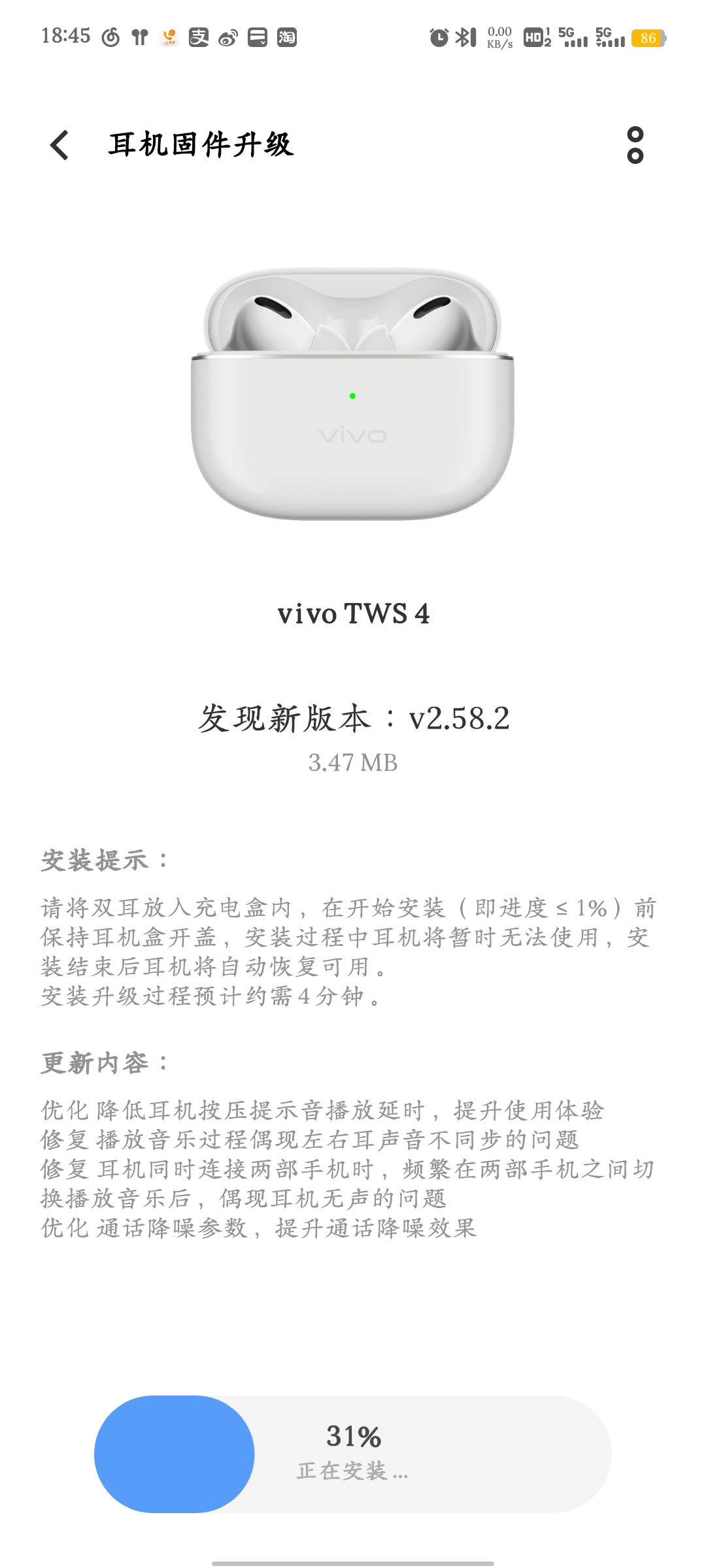The image size is (706, 1568).
Task: Tap the 31% installing progress button
Action: click(x=353, y=1454)
